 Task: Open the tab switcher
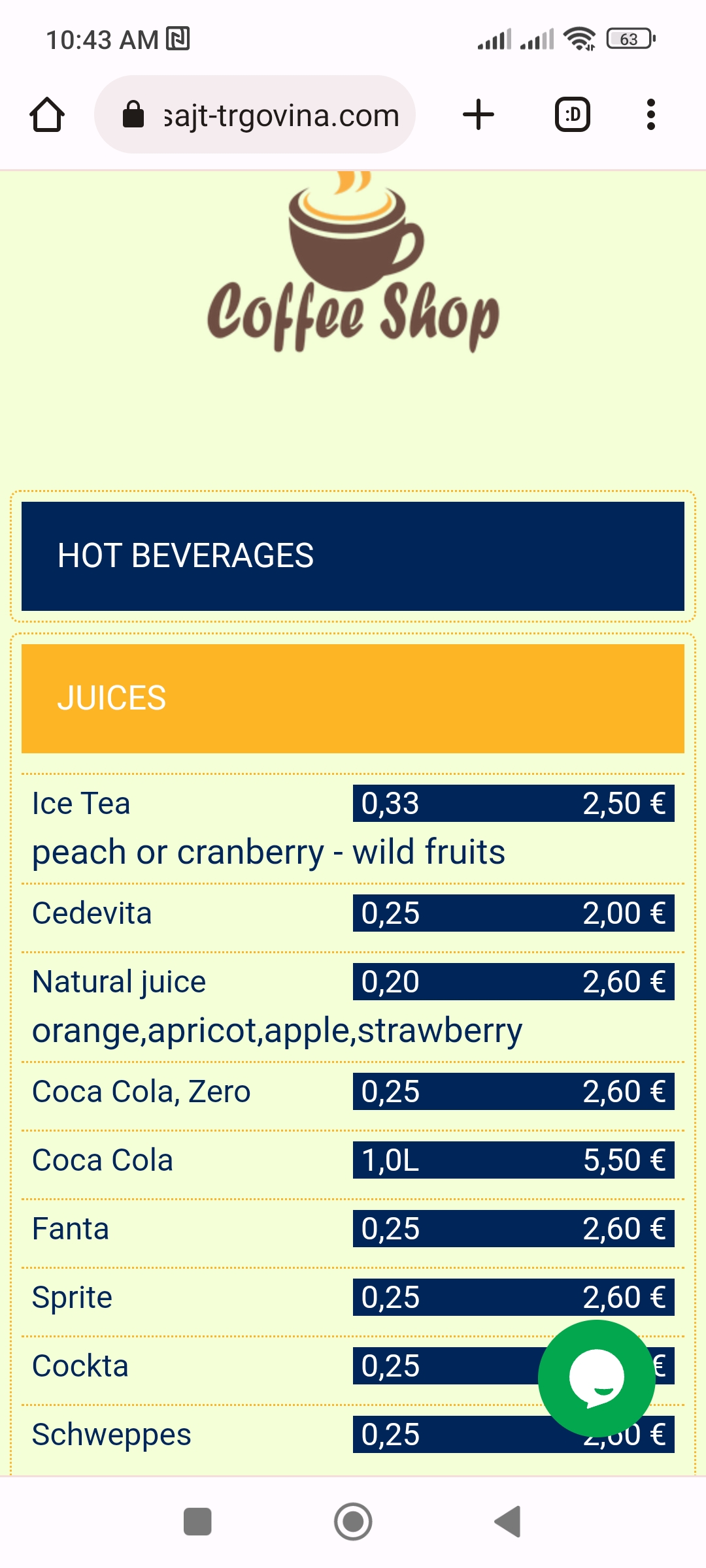pos(573,115)
